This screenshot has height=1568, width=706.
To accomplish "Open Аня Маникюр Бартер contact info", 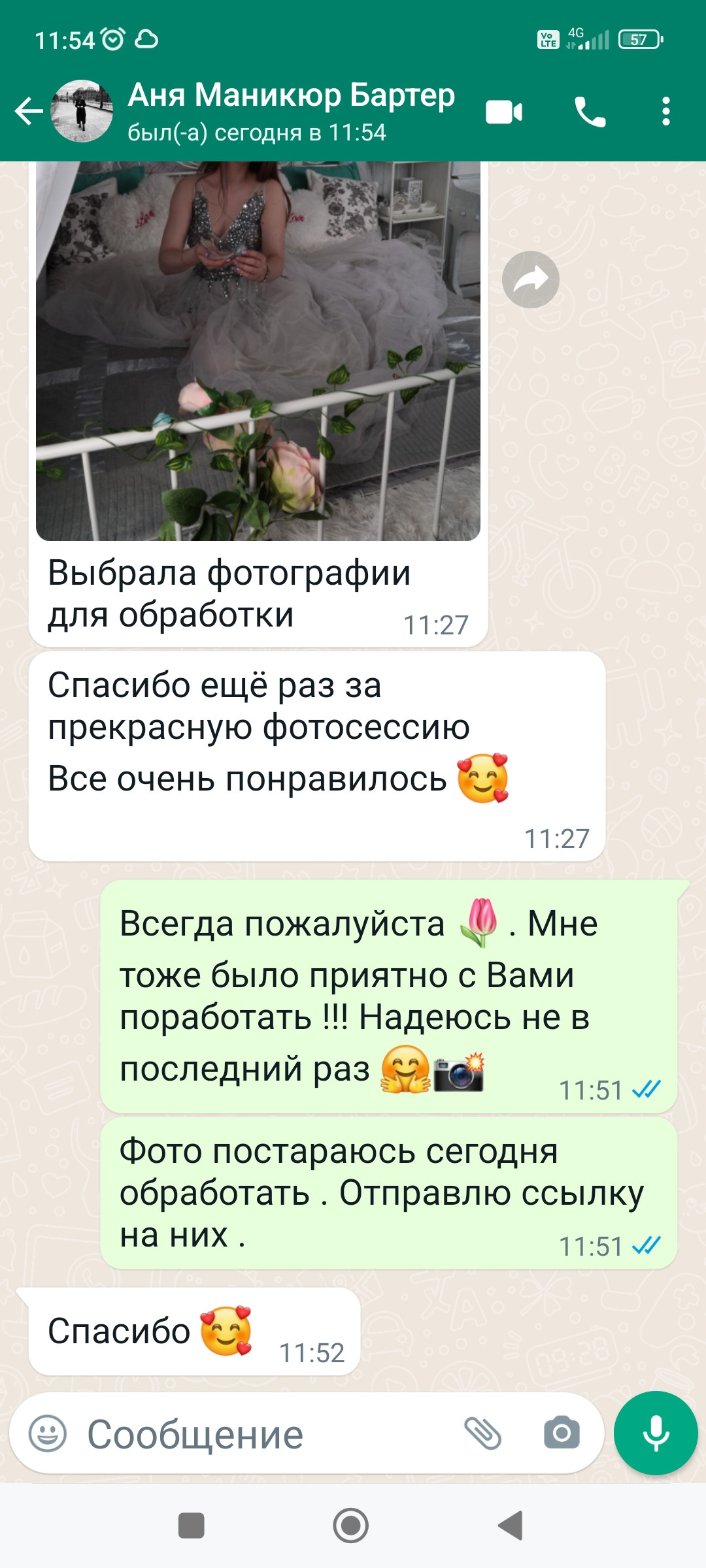I will pyautogui.click(x=291, y=112).
